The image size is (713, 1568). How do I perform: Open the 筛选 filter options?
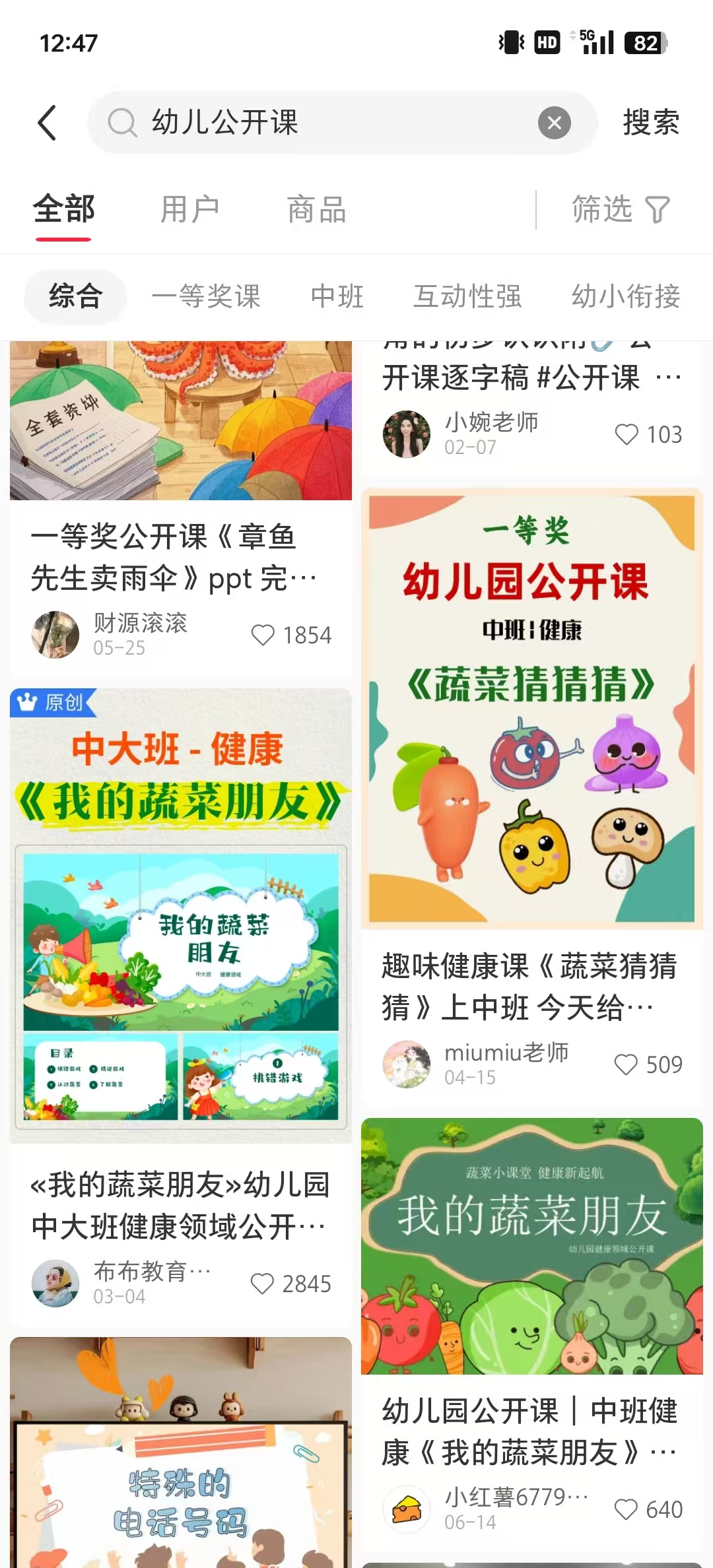pyautogui.click(x=620, y=210)
